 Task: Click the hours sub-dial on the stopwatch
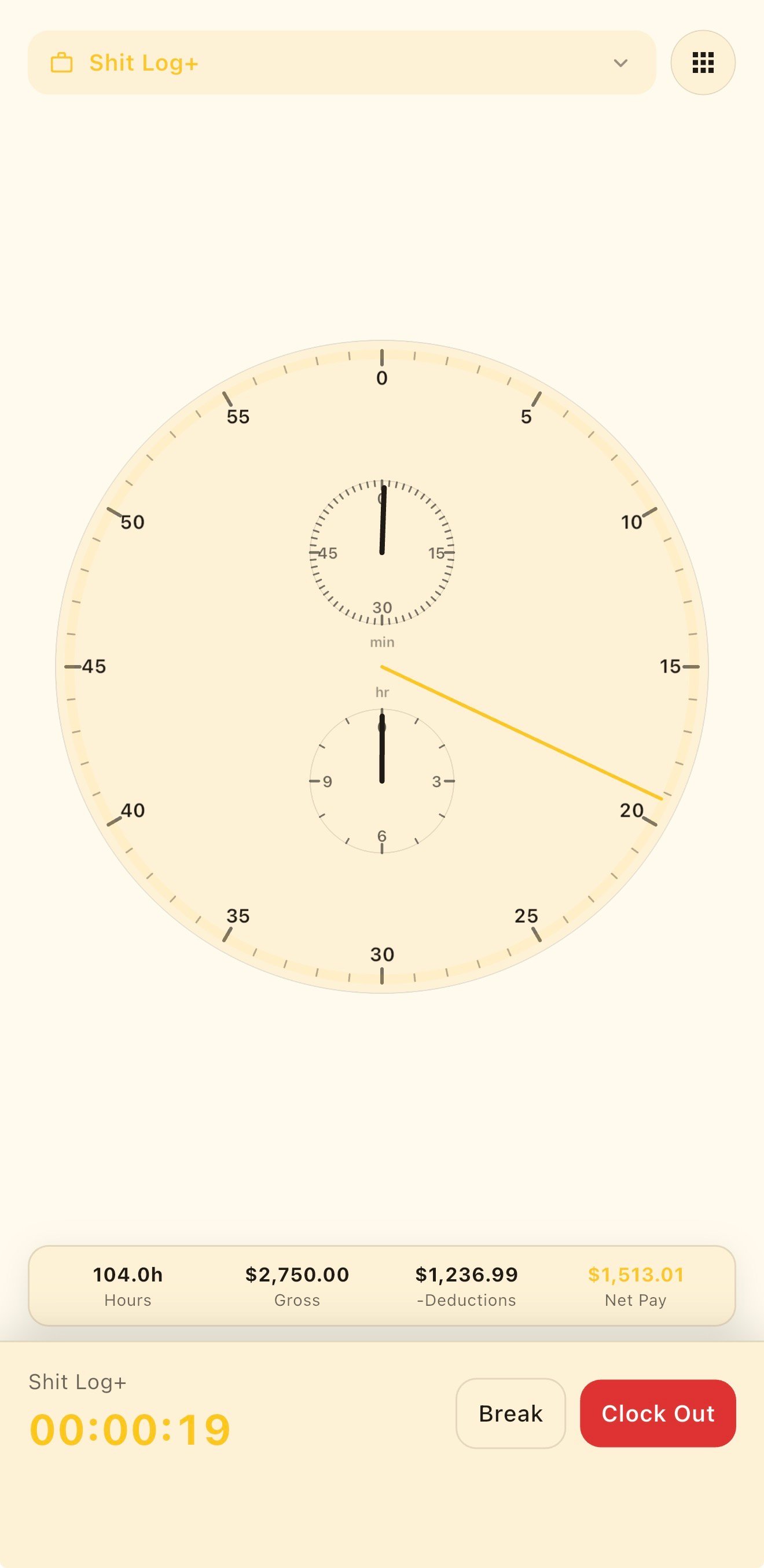(381, 782)
